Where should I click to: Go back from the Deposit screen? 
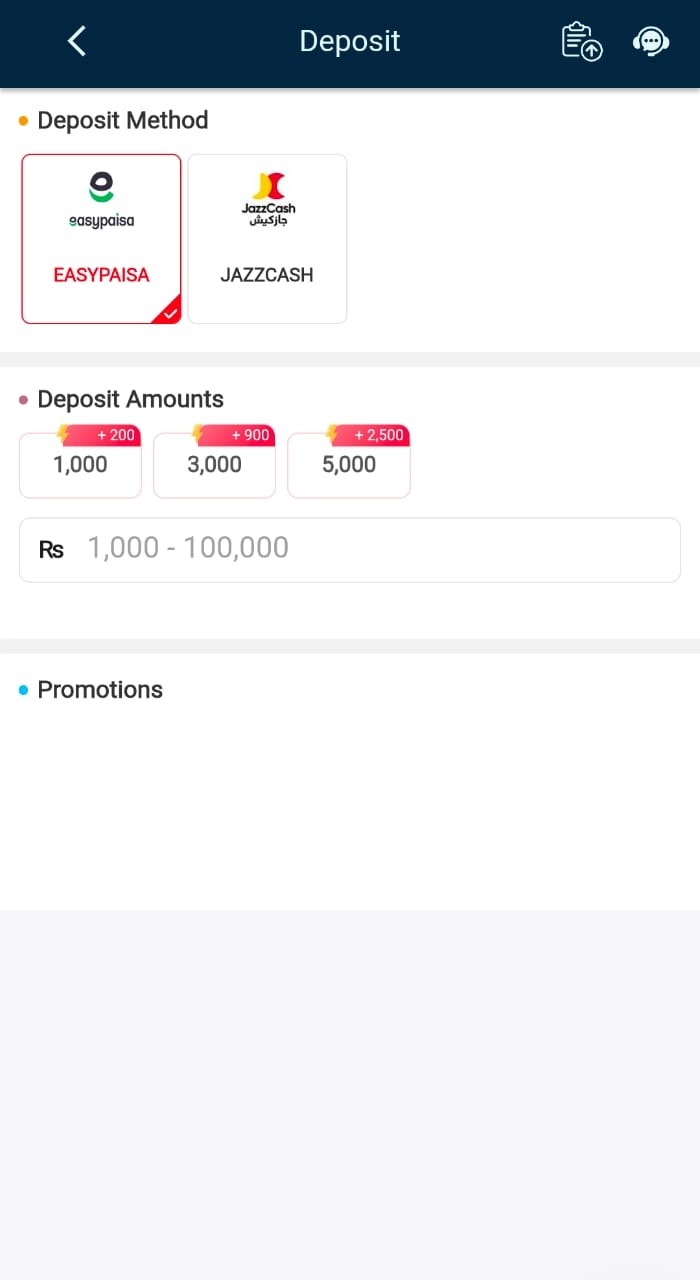(x=77, y=41)
